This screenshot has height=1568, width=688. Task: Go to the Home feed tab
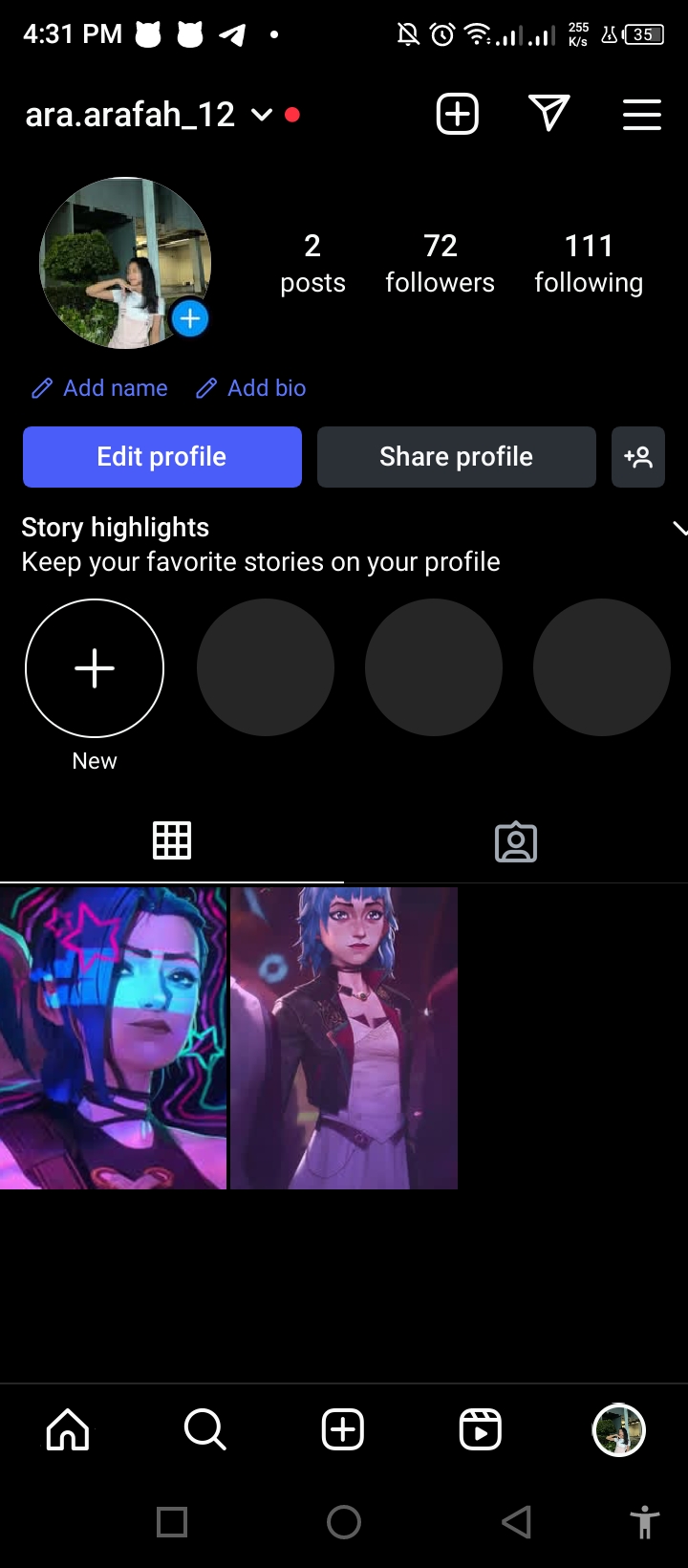(68, 1430)
